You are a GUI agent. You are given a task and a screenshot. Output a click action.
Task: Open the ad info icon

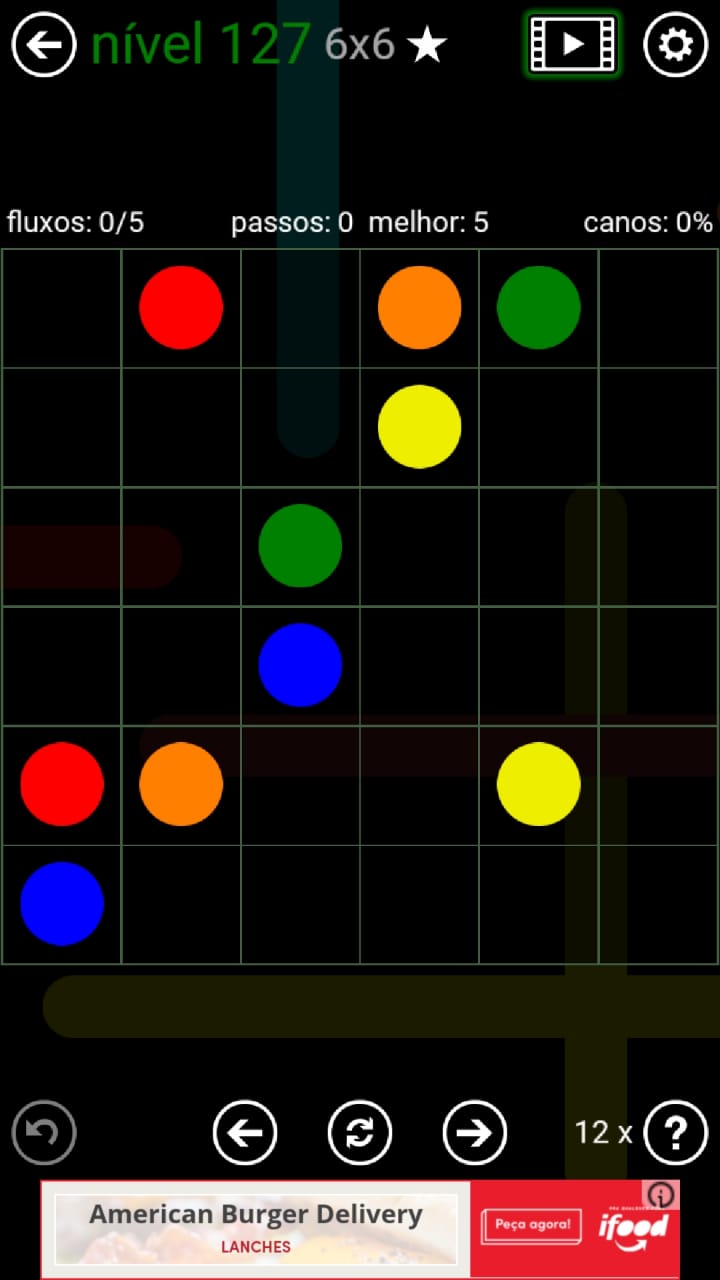click(x=662, y=1194)
